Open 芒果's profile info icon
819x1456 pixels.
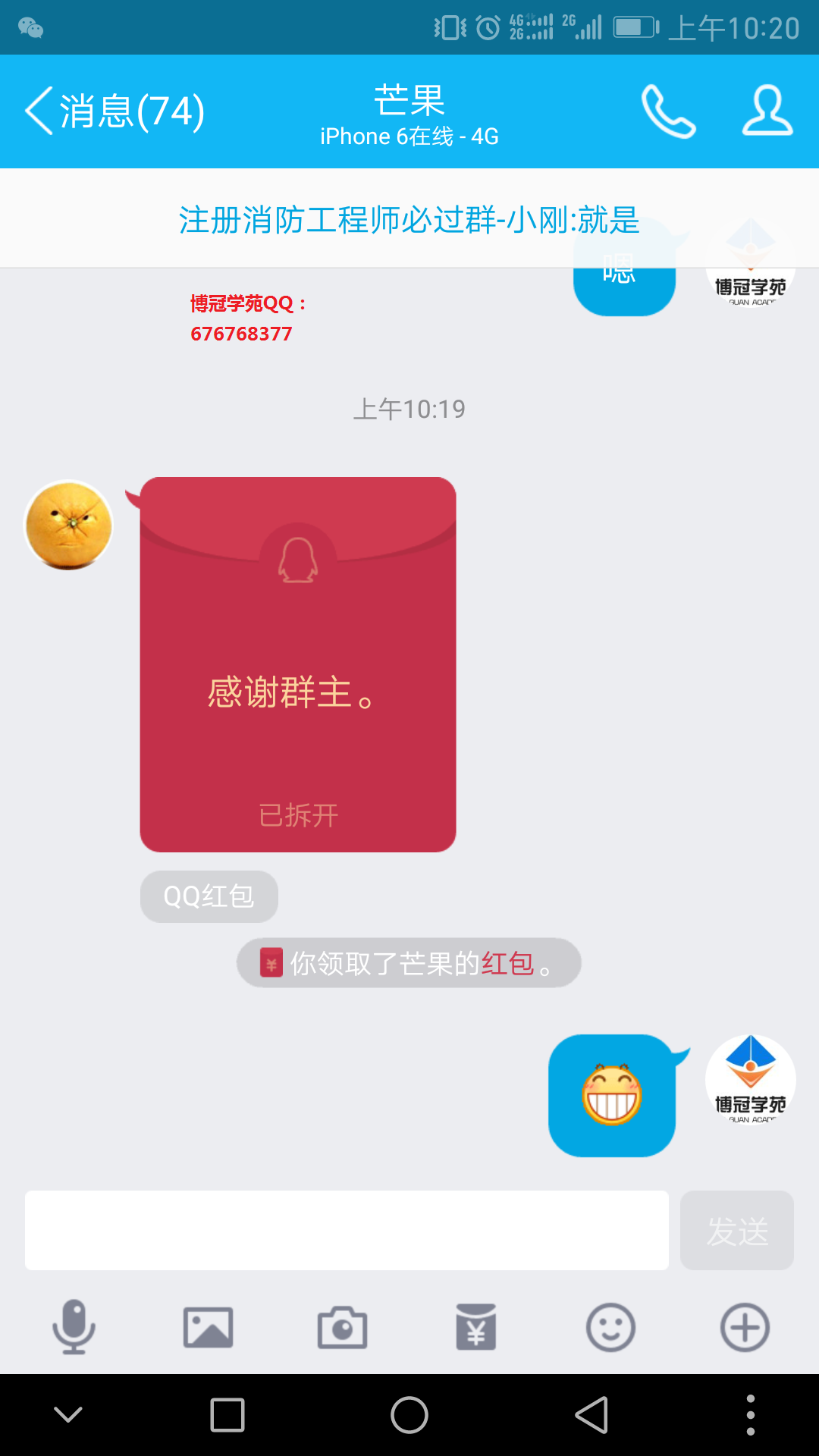click(x=767, y=111)
